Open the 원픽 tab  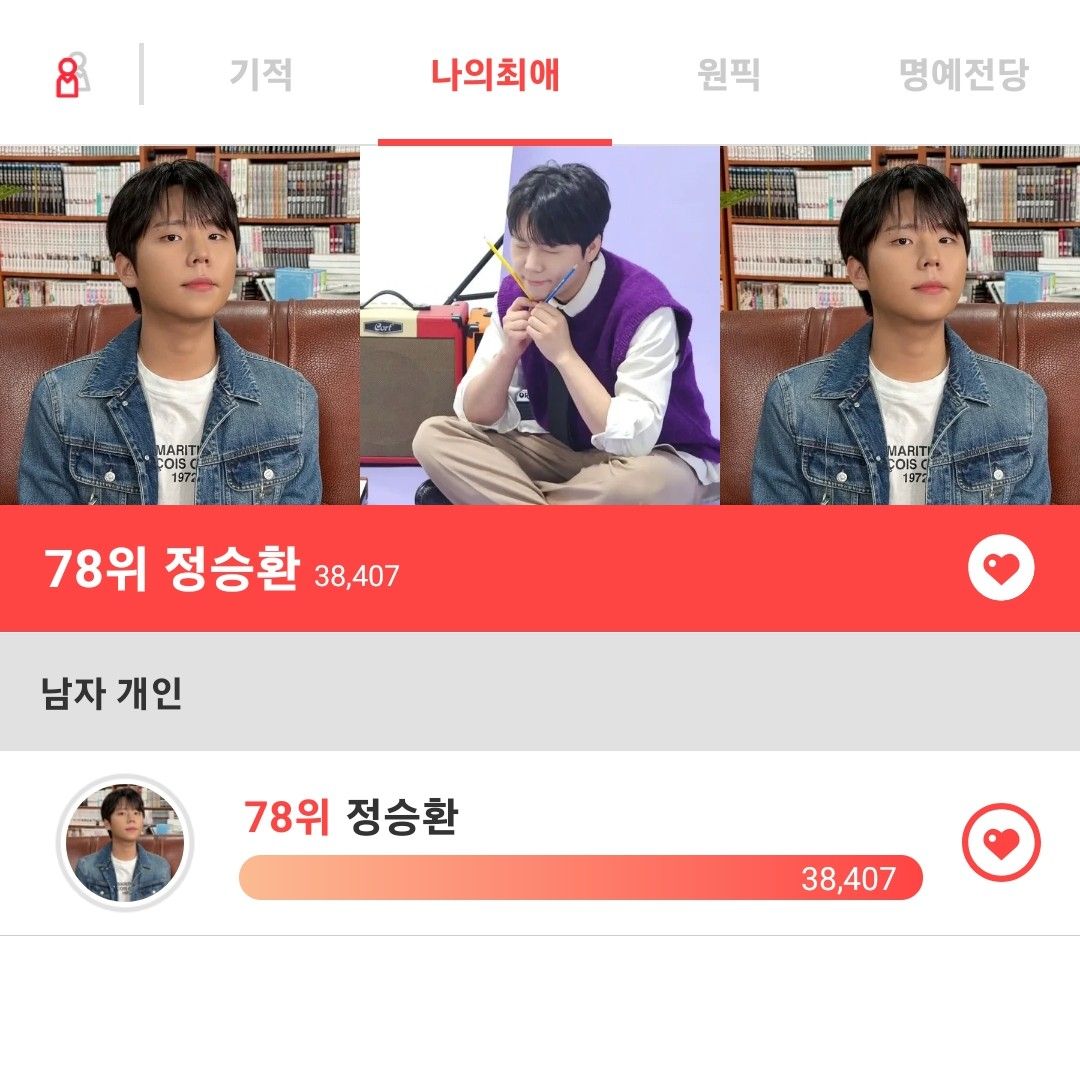click(728, 75)
